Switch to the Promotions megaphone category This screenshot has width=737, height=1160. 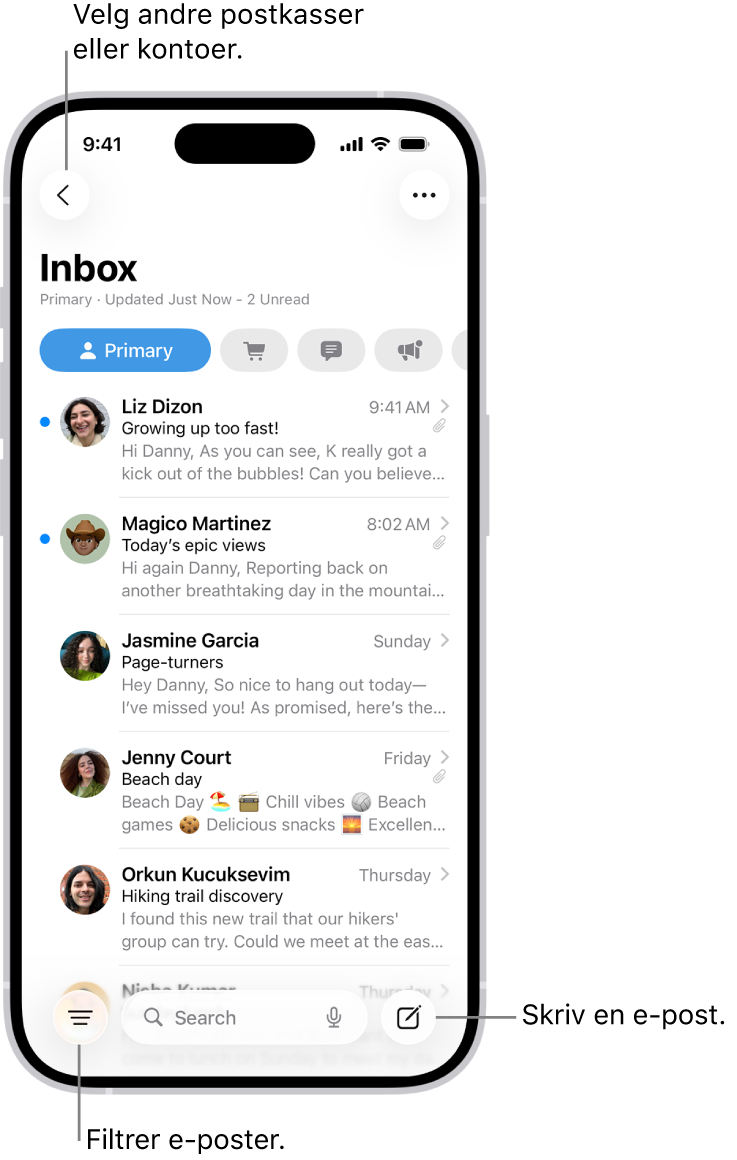[x=408, y=351]
